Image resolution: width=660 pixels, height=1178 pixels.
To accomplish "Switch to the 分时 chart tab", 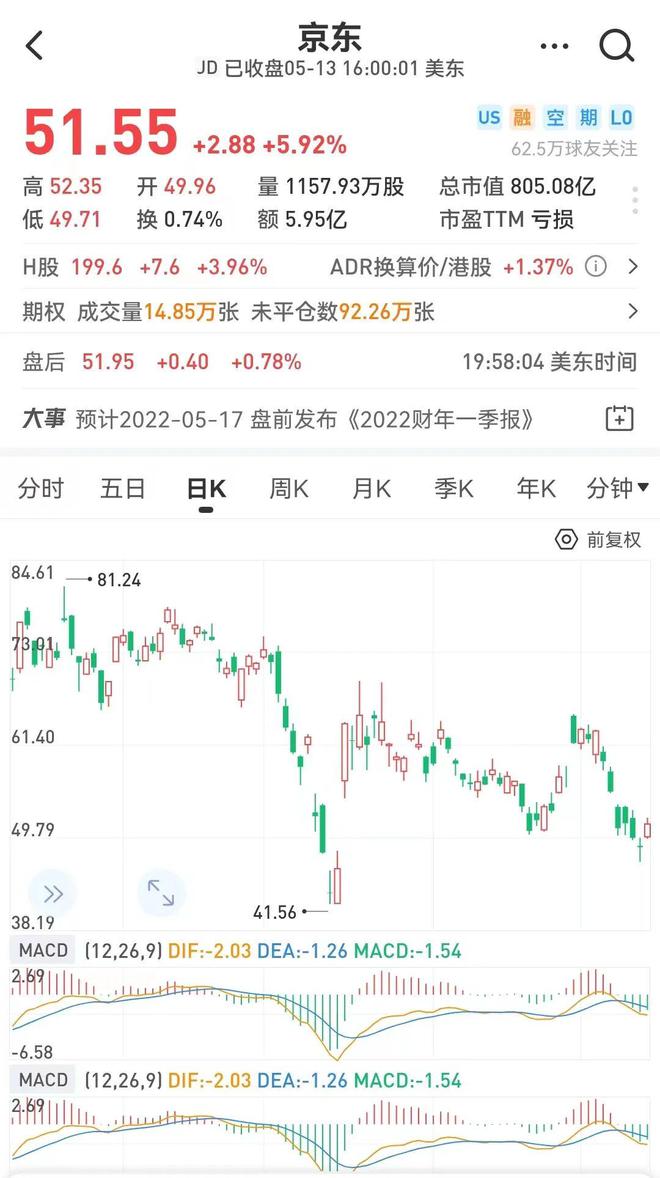I will [41, 488].
